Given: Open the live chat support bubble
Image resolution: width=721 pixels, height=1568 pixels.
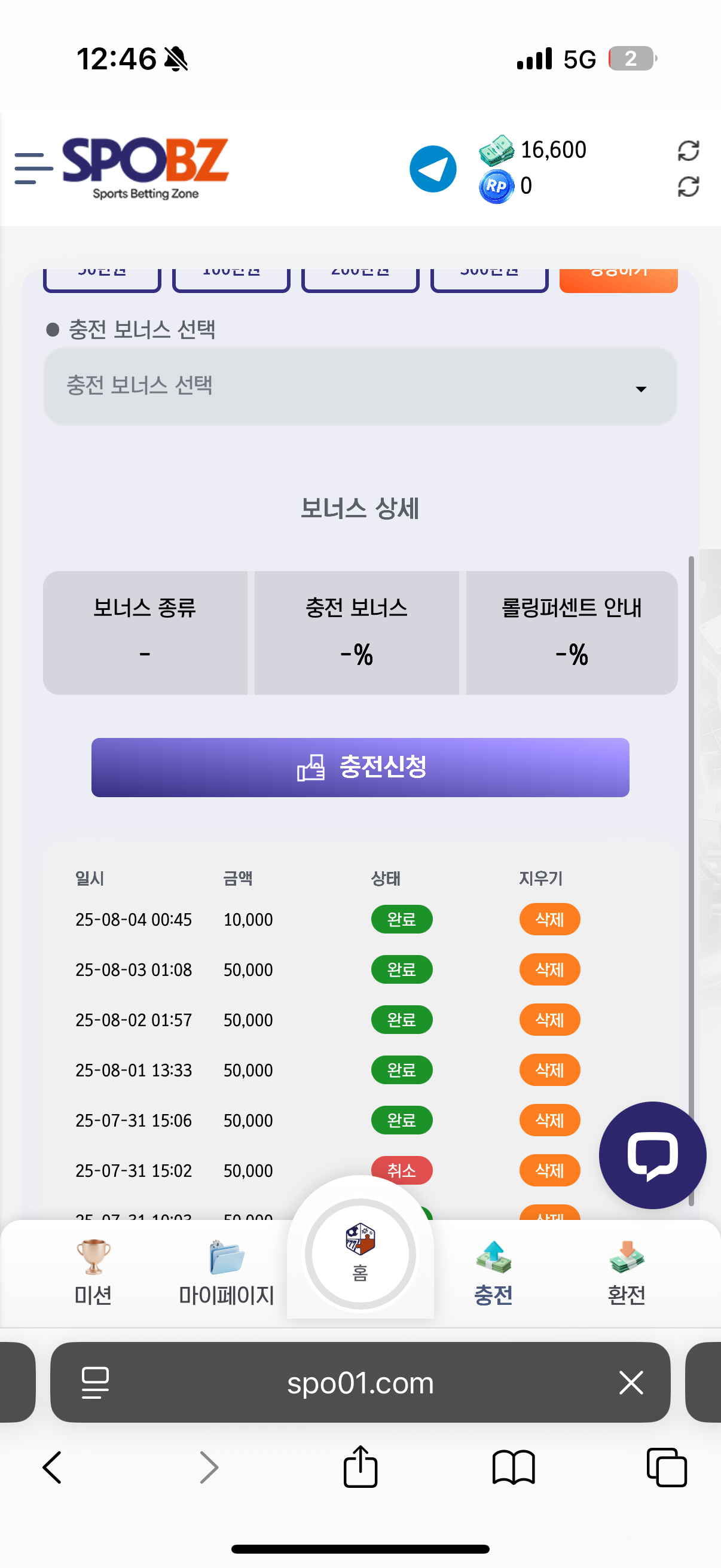Looking at the screenshot, I should pyautogui.click(x=652, y=1155).
